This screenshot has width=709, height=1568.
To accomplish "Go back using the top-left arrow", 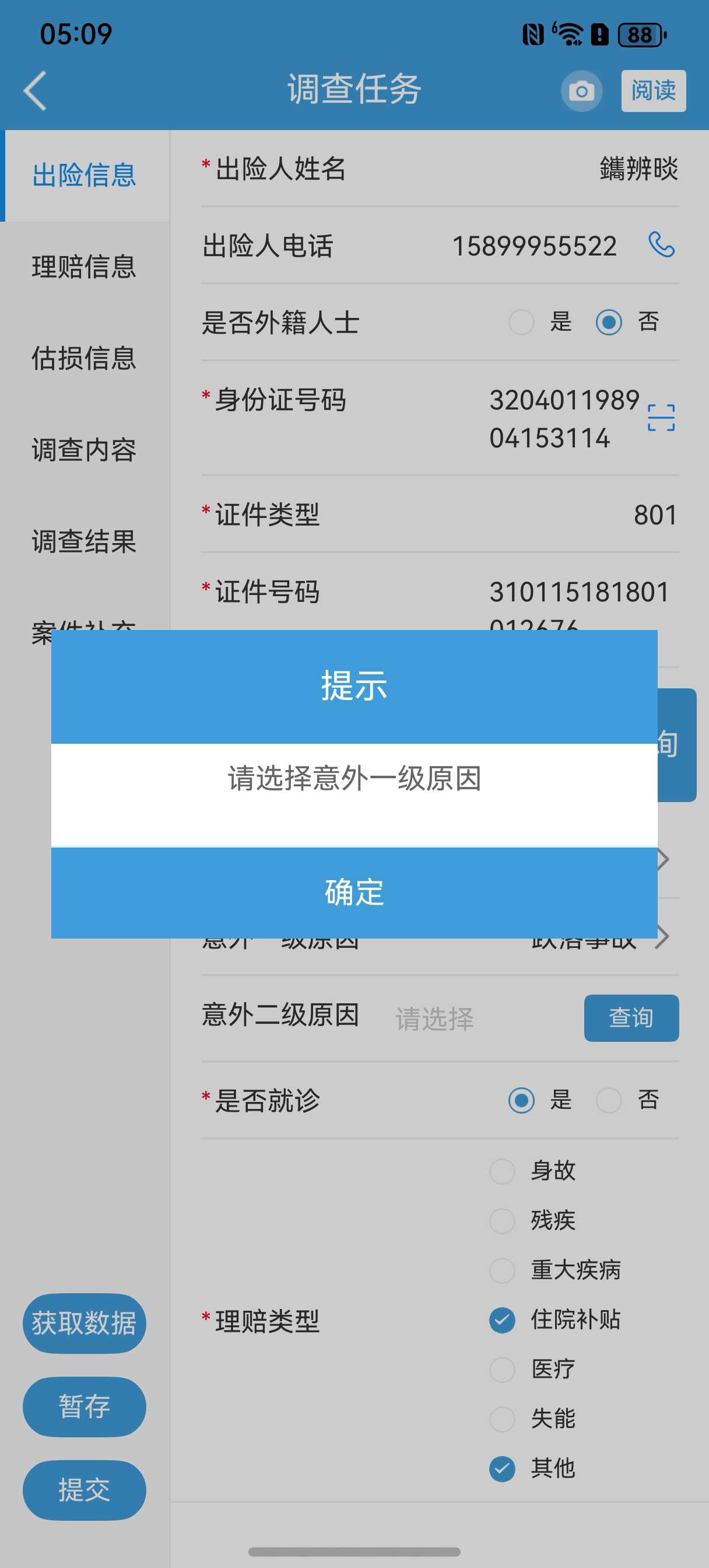I will [x=36, y=90].
